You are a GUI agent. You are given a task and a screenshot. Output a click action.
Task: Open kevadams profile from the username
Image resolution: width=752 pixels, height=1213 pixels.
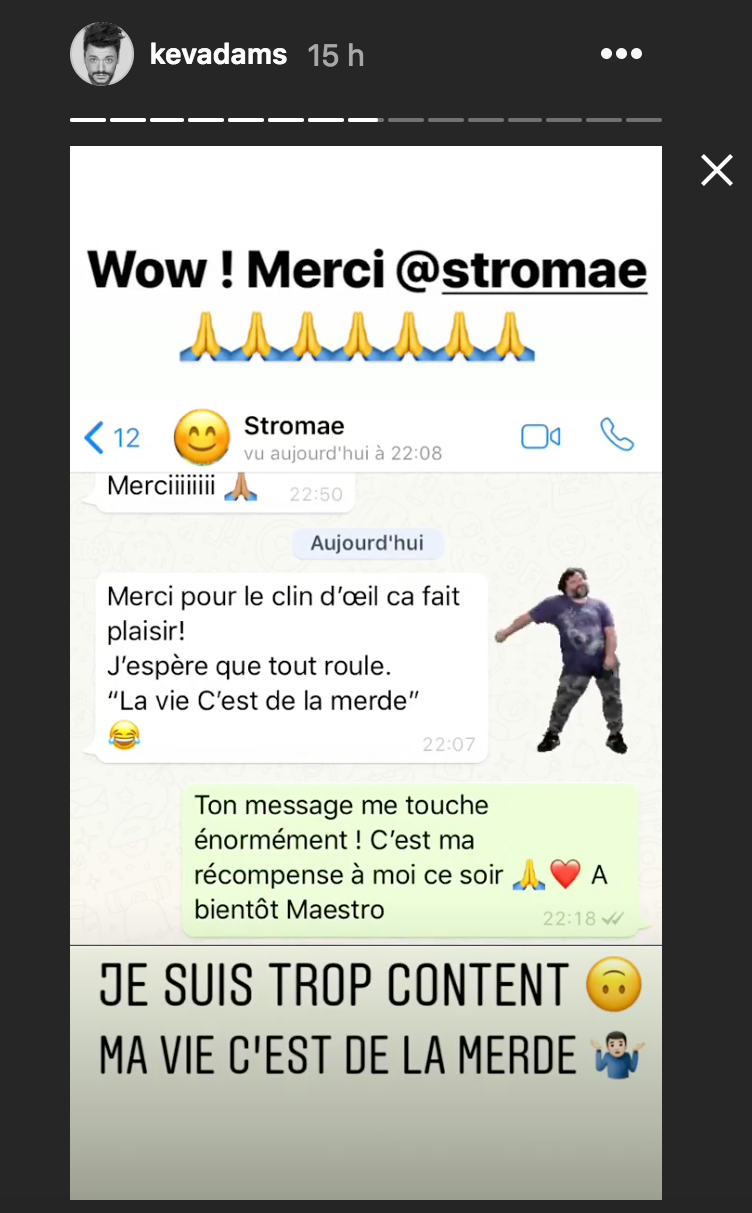217,54
